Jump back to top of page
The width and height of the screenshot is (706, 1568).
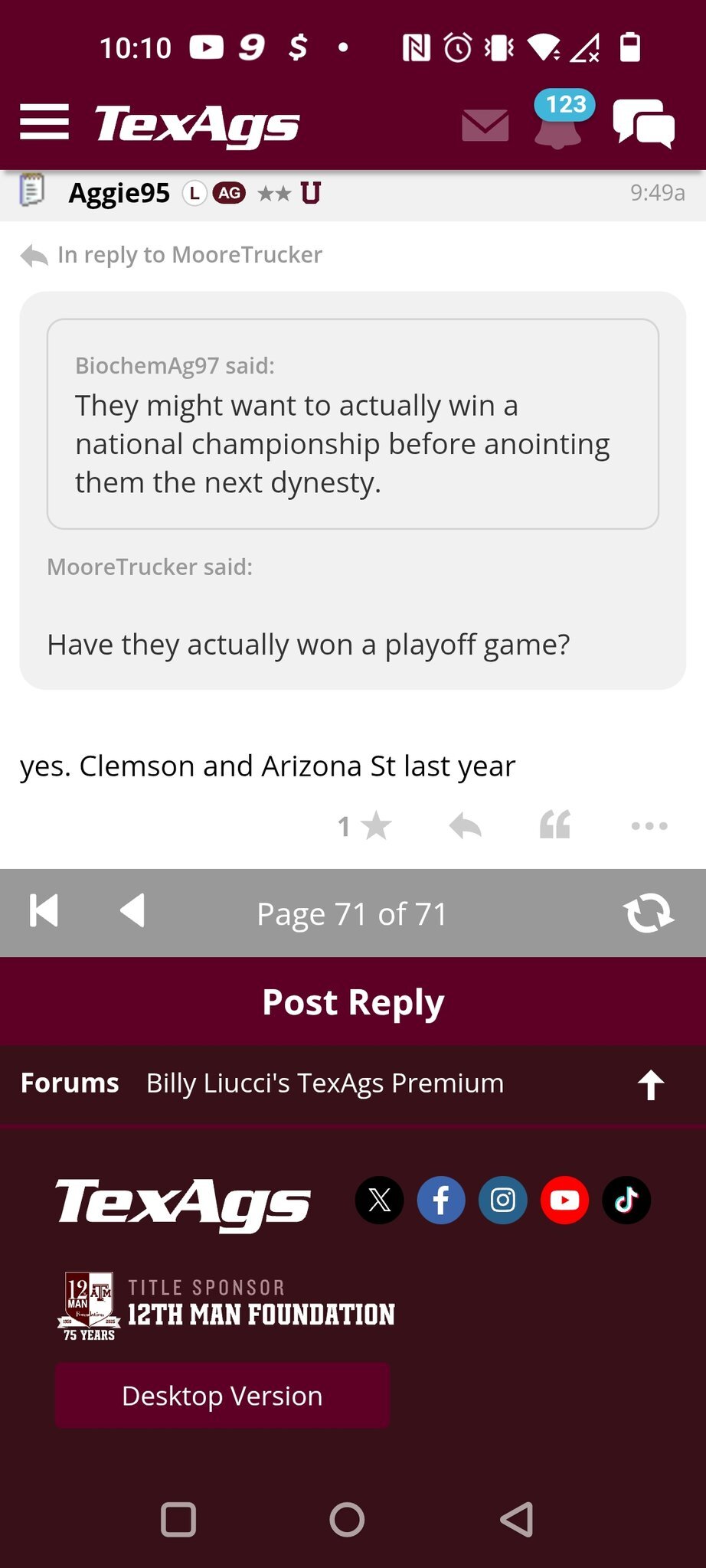click(x=651, y=1085)
